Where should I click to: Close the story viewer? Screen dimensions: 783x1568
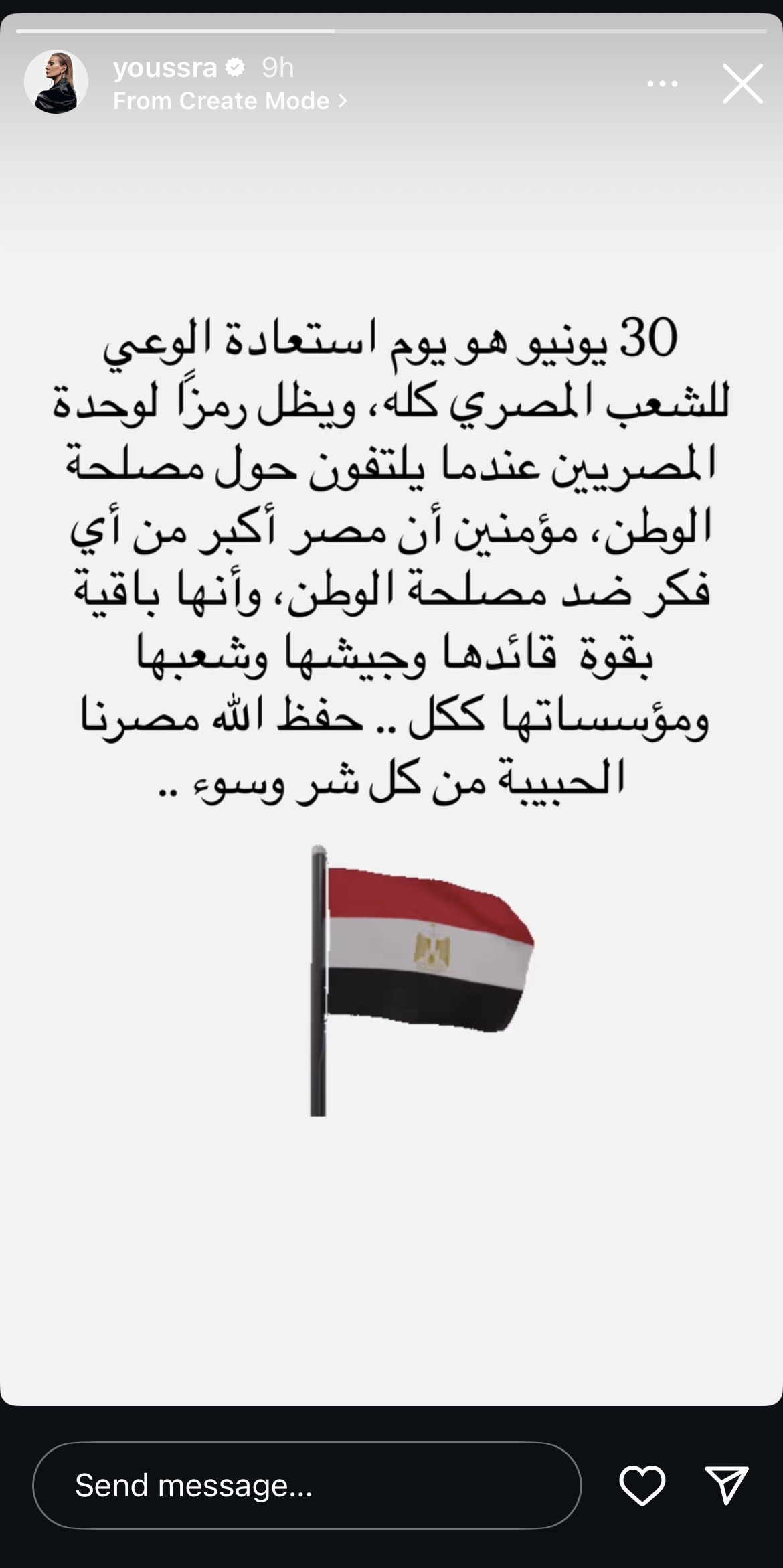(742, 84)
